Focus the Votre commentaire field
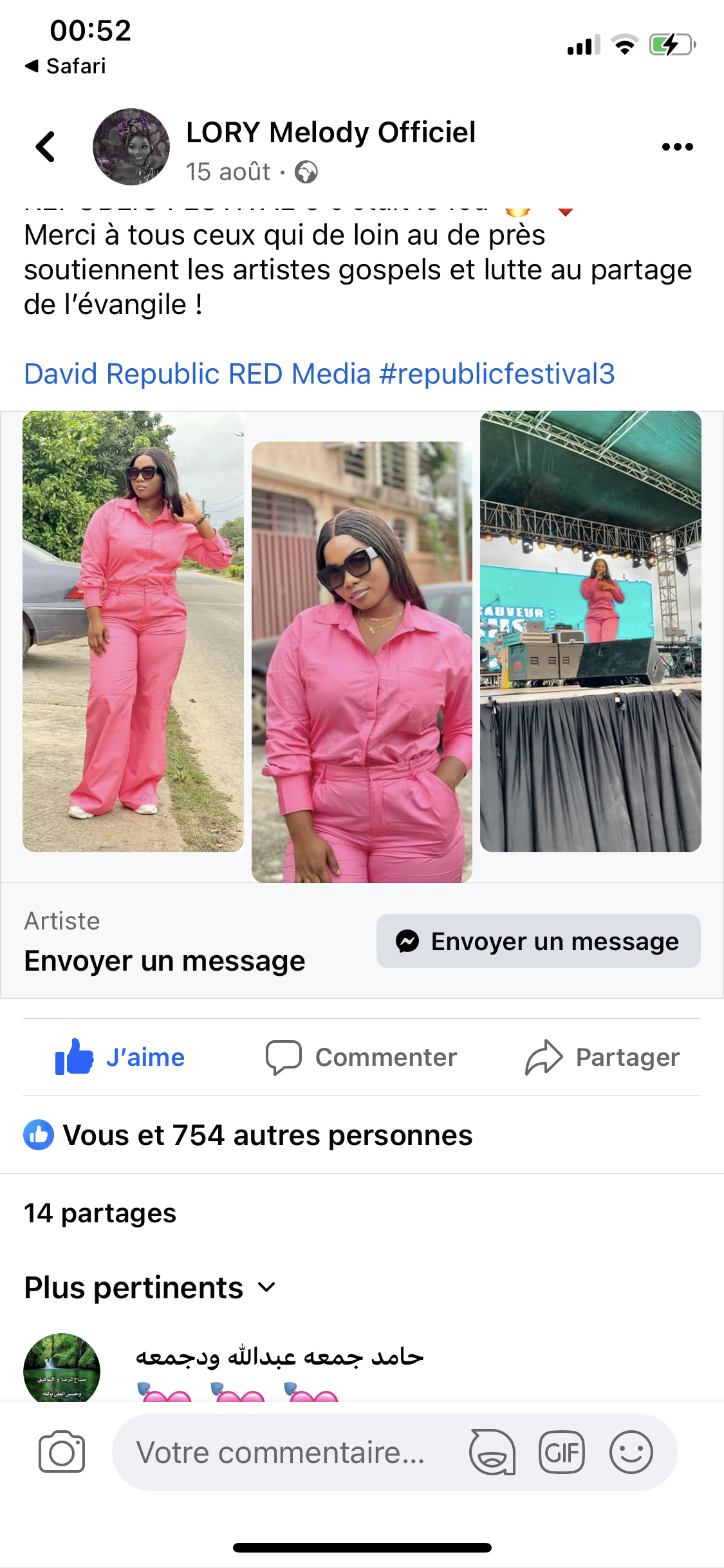724x1568 pixels. [x=281, y=1452]
